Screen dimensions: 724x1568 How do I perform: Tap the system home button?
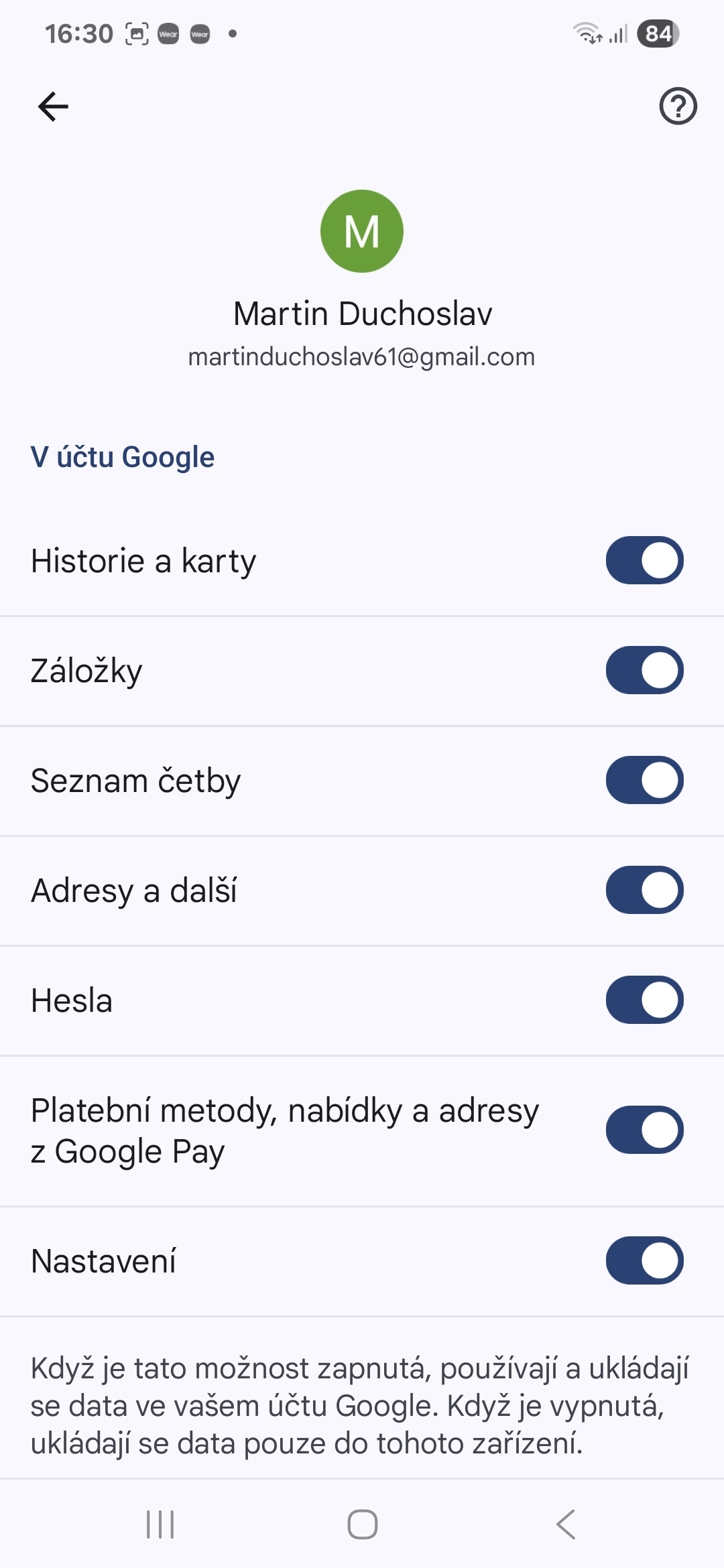click(362, 1524)
